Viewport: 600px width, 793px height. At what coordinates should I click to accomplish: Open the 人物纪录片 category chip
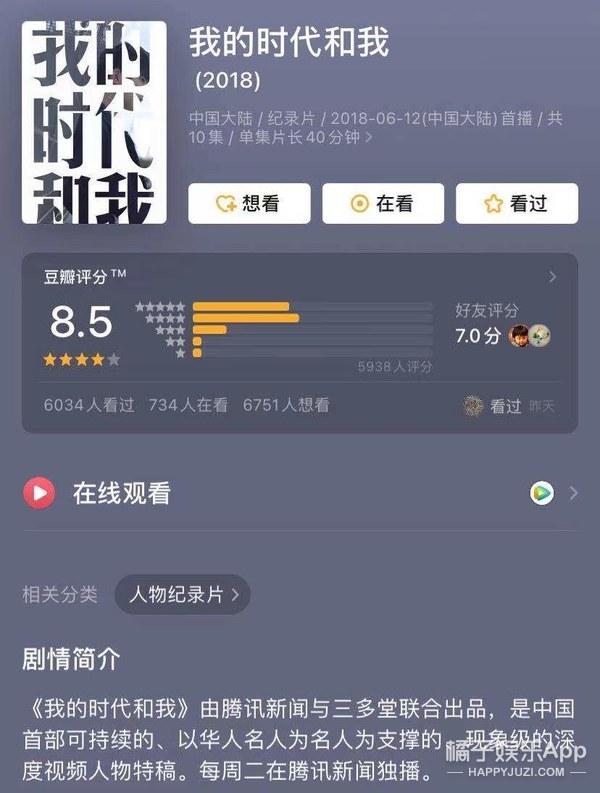click(x=182, y=594)
